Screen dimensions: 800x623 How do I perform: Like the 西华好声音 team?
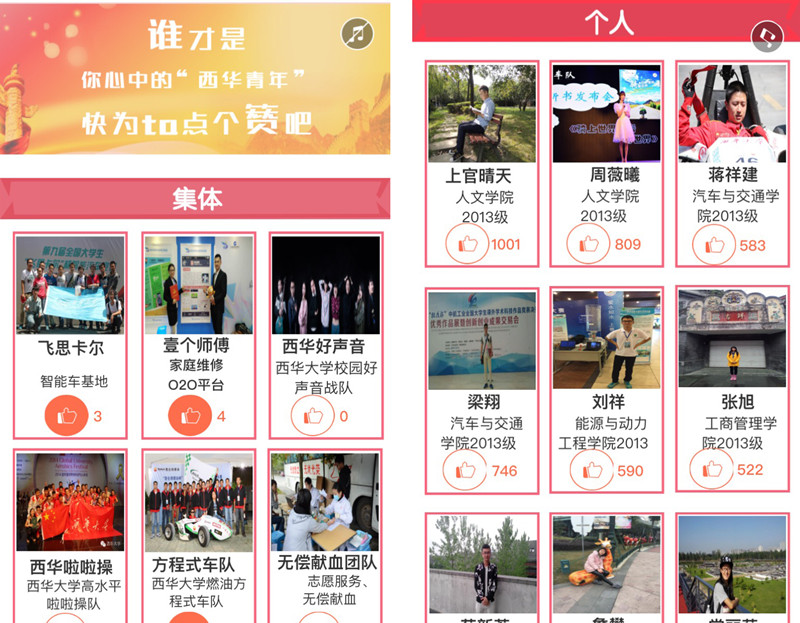tap(313, 416)
